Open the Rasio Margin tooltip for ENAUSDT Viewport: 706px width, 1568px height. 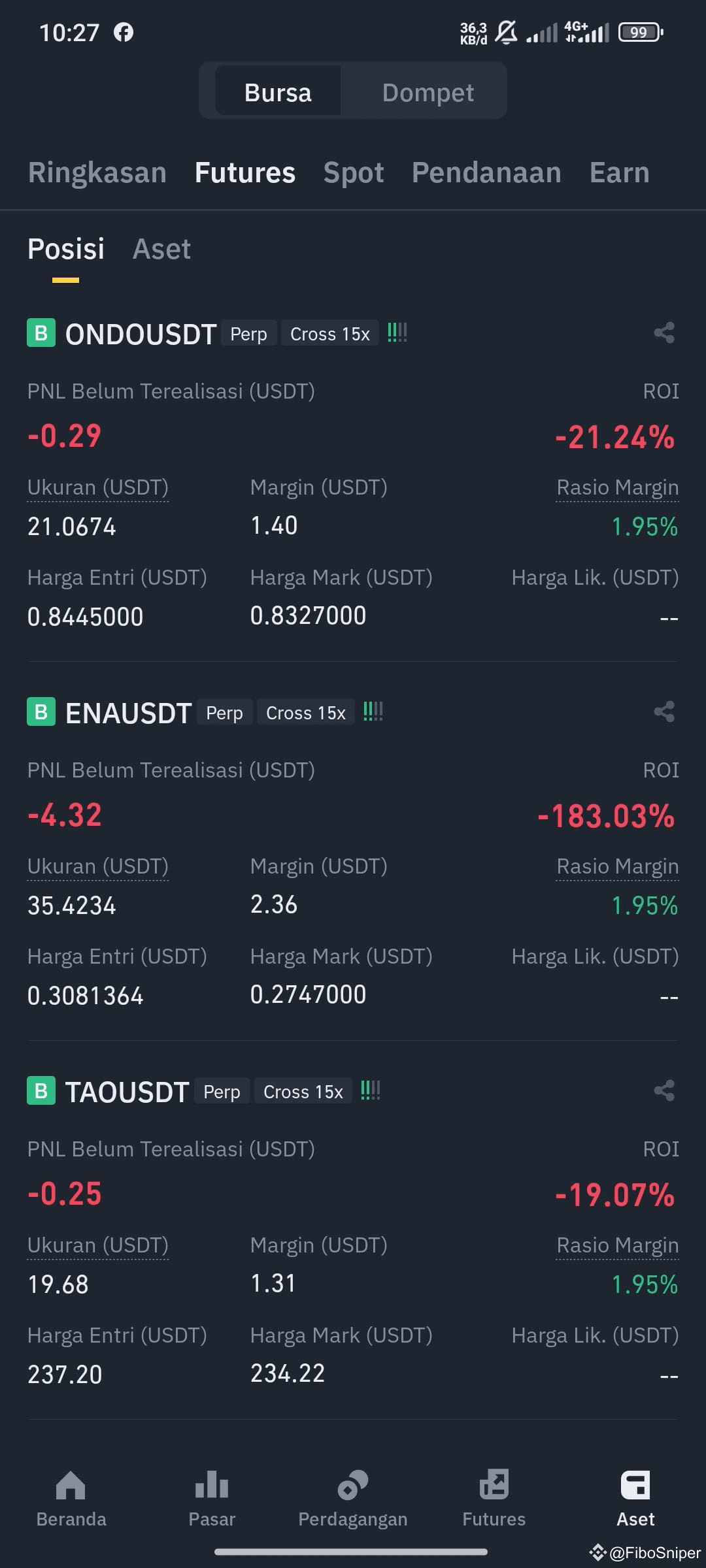click(617, 866)
